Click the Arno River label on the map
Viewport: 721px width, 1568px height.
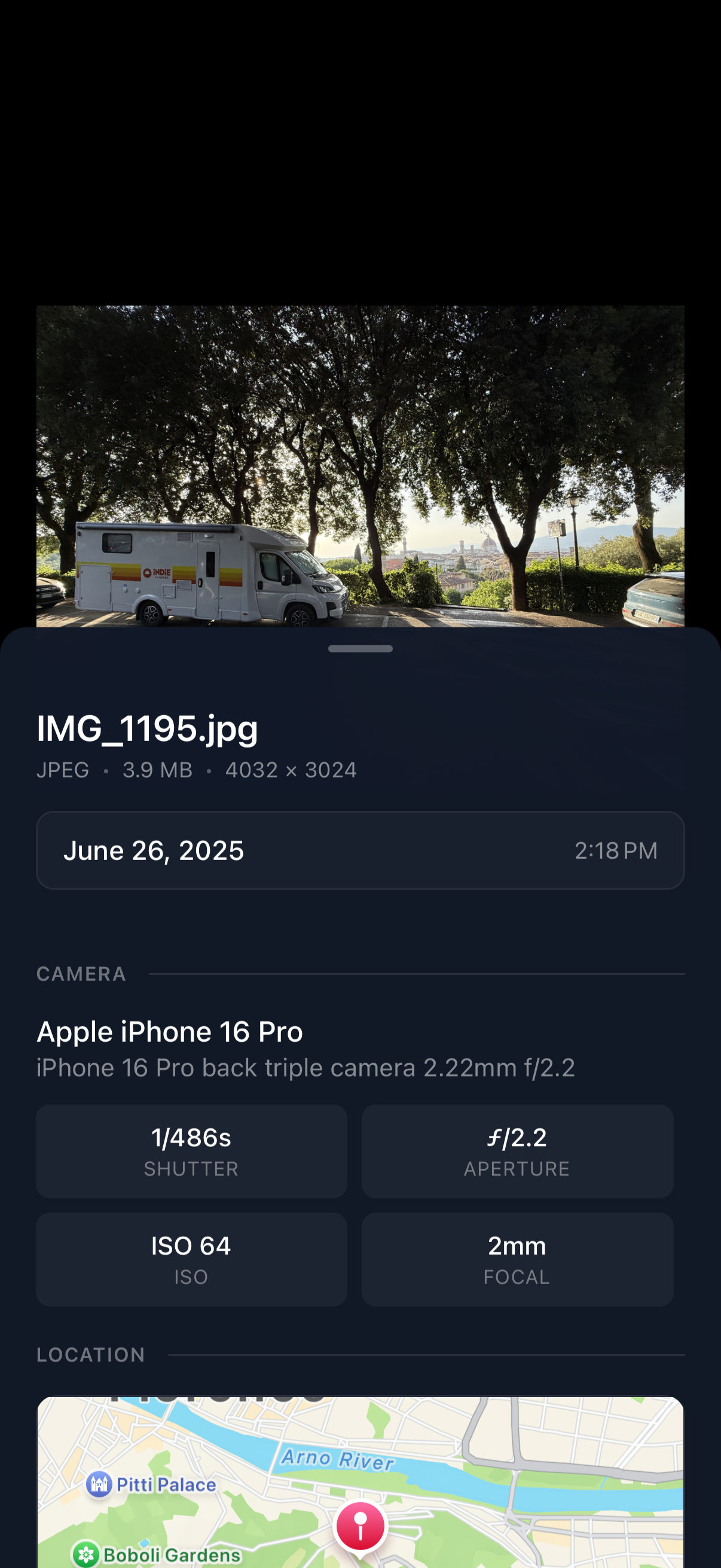(338, 1459)
